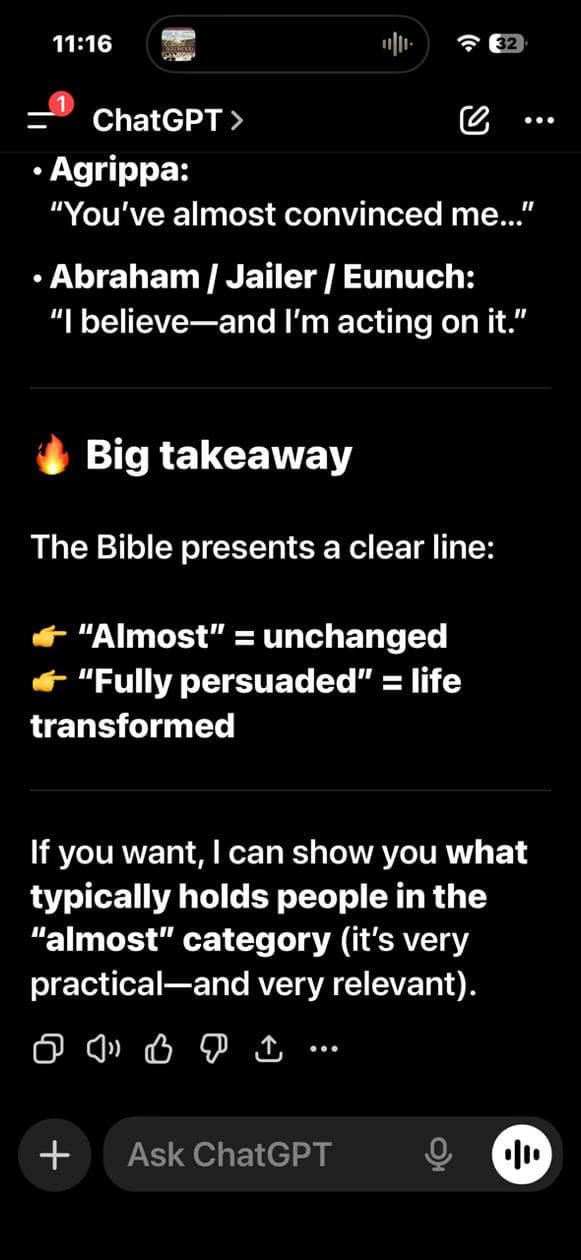This screenshot has width=581, height=1260.
Task: Open the three-dot overflow menu at top
Action: [539, 121]
